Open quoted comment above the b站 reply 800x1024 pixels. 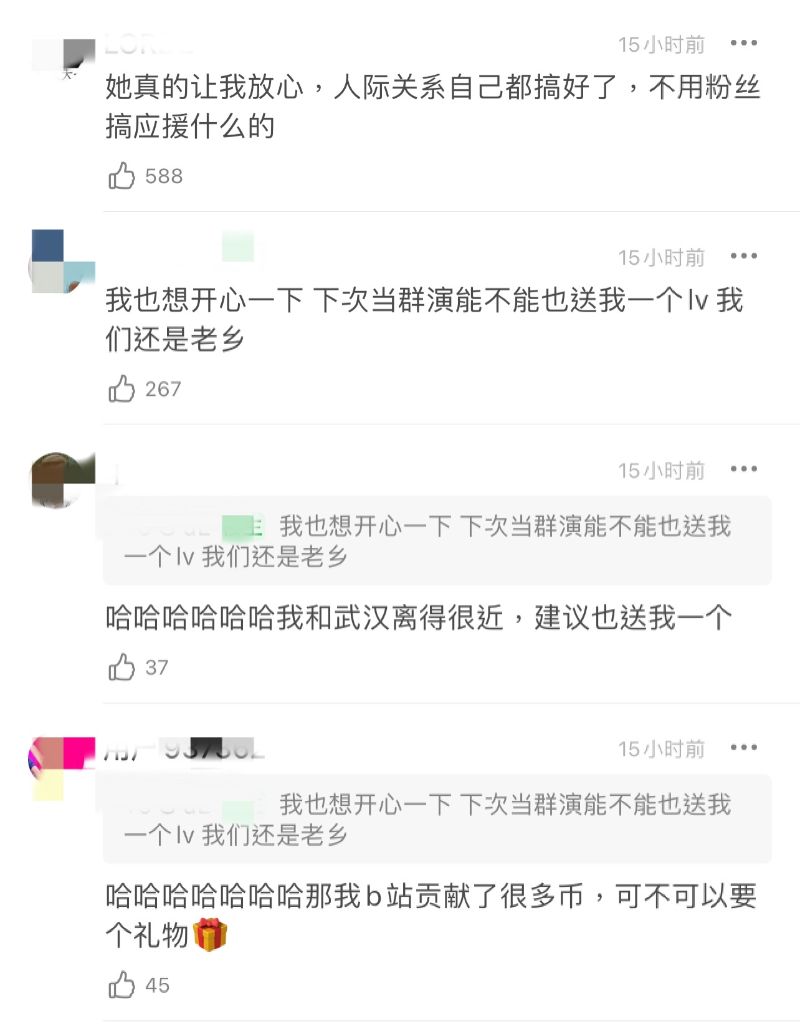click(437, 819)
